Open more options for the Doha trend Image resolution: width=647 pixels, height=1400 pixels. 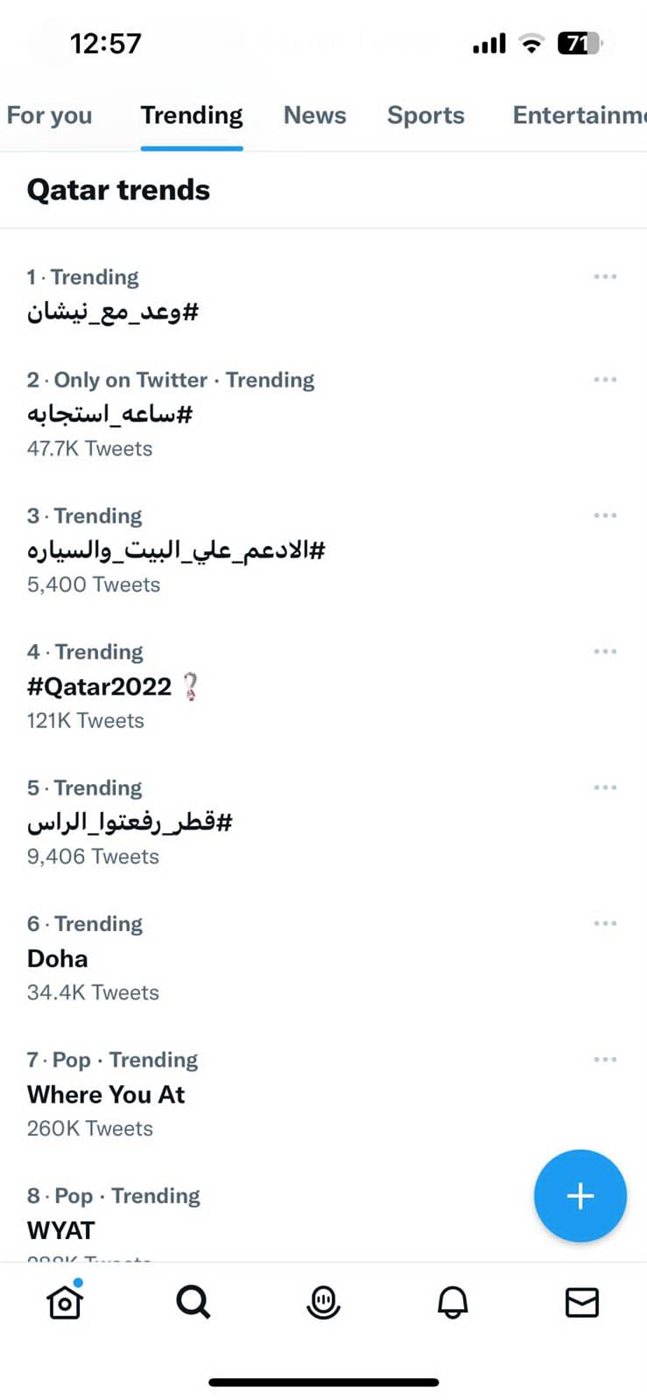[x=605, y=924]
